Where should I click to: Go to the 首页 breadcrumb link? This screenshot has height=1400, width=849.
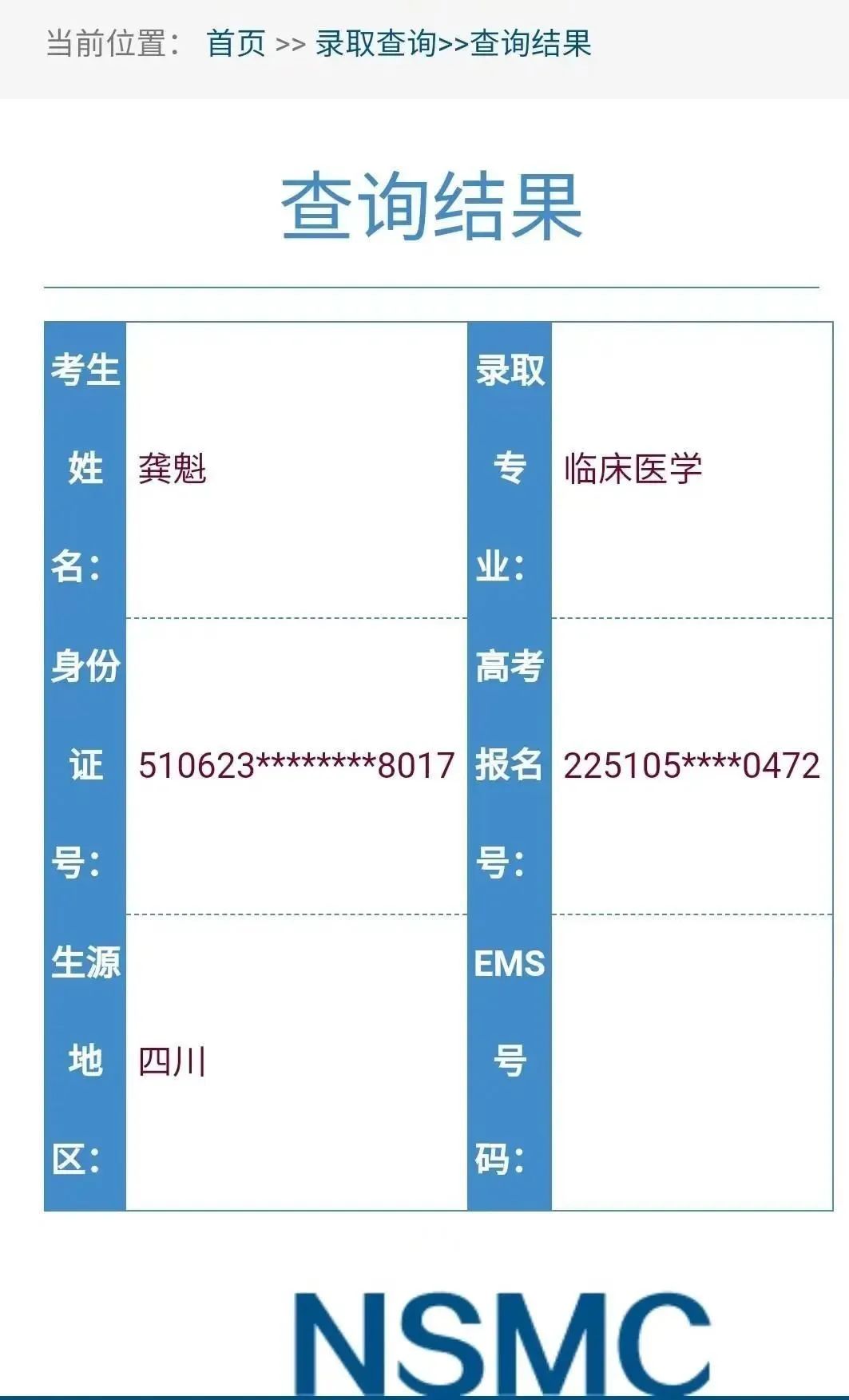[x=236, y=43]
